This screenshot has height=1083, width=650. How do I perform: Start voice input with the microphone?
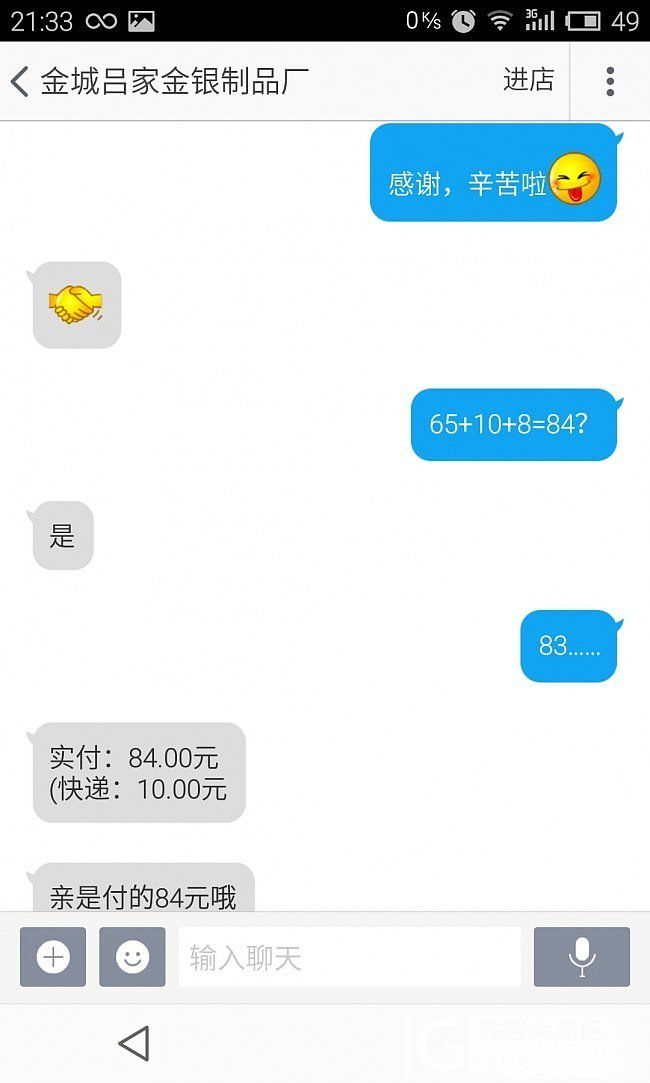(581, 957)
